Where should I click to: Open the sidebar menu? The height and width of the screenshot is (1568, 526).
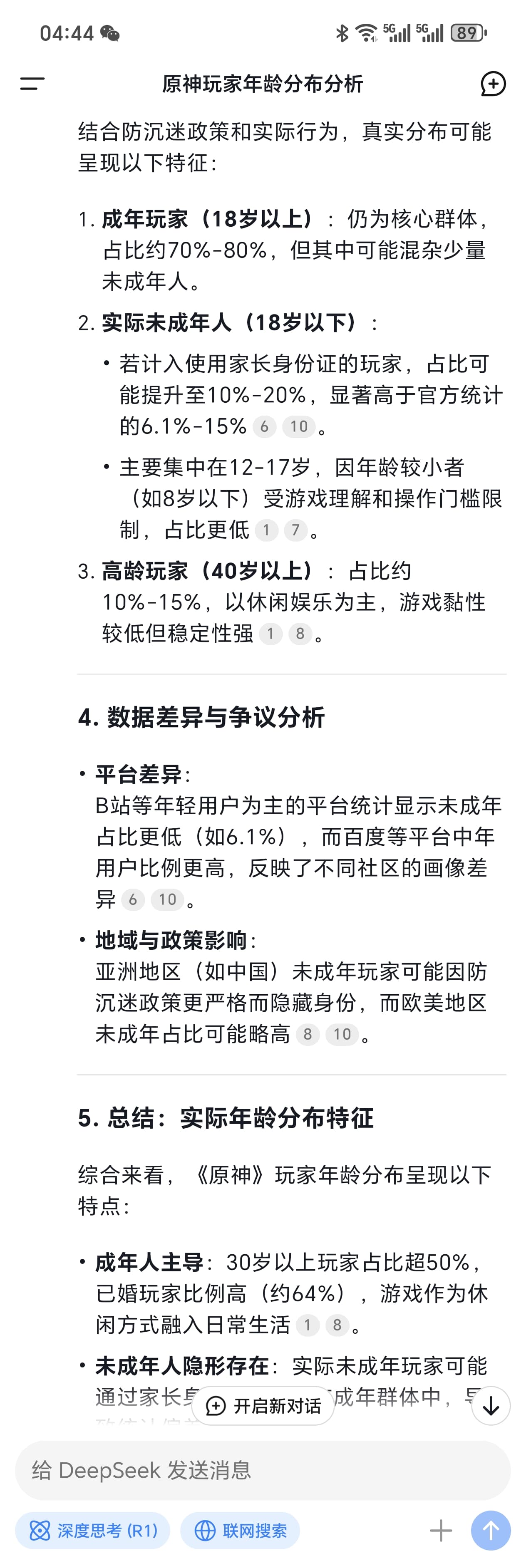point(32,84)
